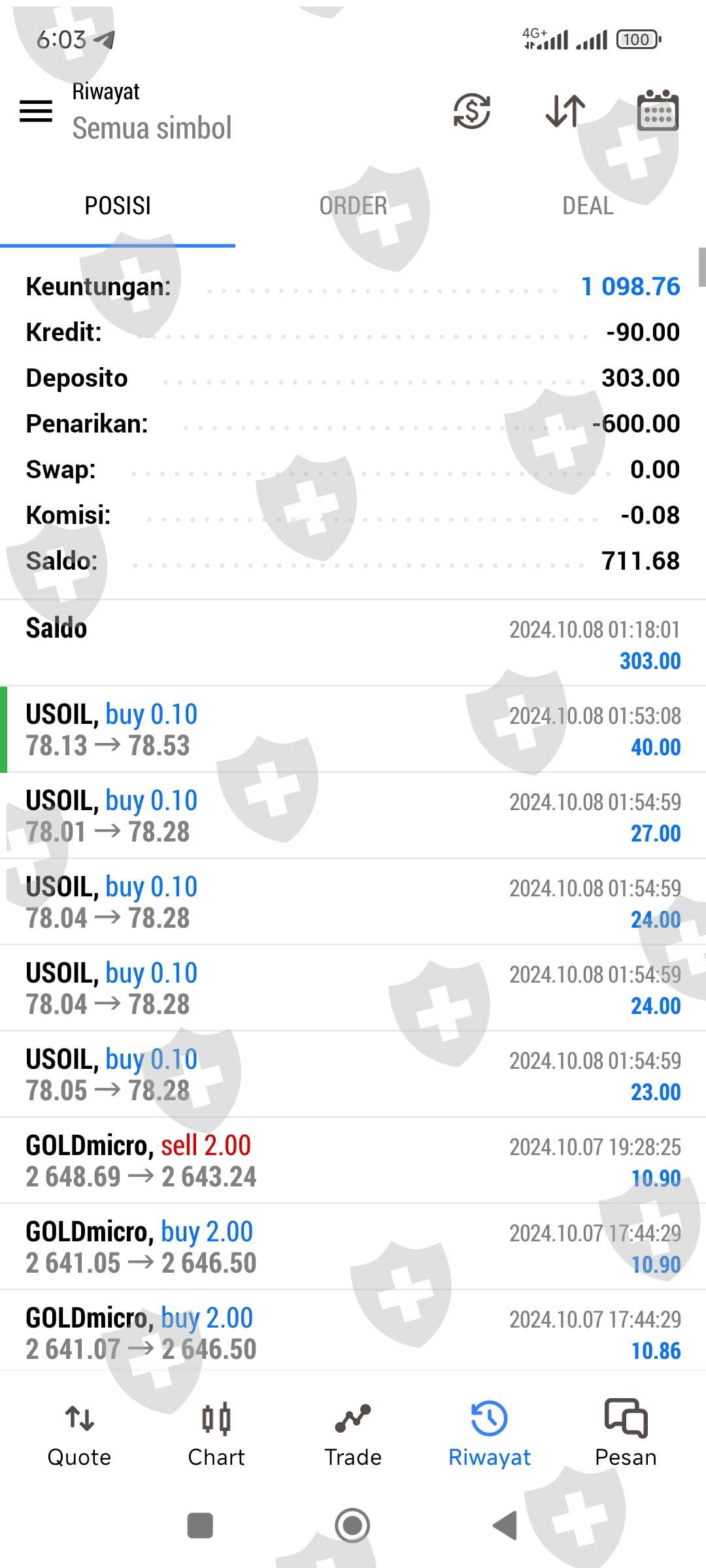
Task: Switch to the Trade tab
Action: [x=353, y=1434]
